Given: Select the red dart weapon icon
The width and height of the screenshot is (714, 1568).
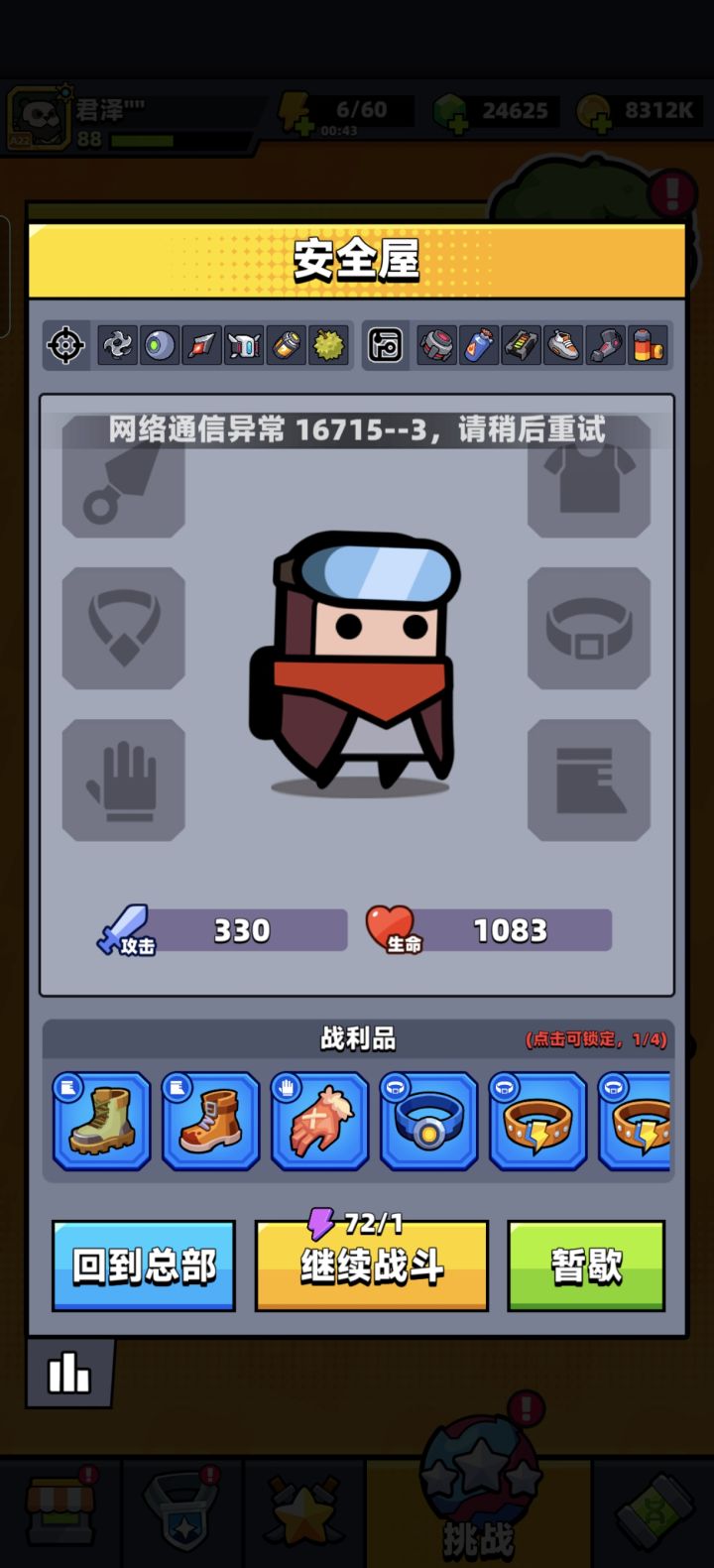Looking at the screenshot, I should click(201, 345).
